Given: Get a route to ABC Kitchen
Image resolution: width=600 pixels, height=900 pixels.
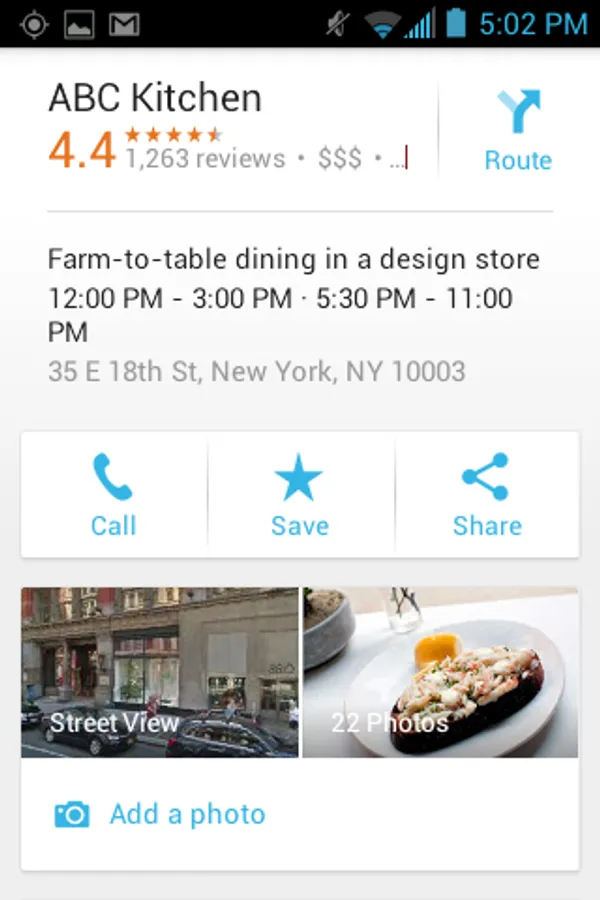Looking at the screenshot, I should coord(517,130).
